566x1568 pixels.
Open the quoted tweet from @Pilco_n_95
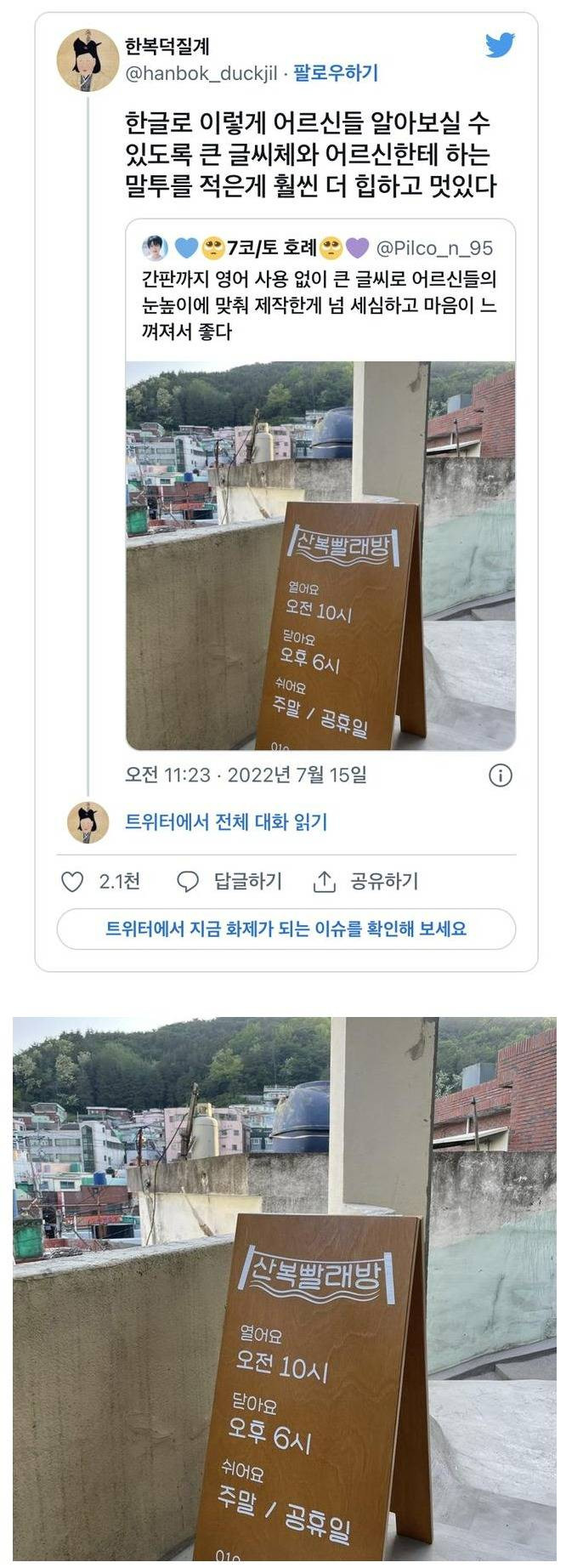click(320, 292)
